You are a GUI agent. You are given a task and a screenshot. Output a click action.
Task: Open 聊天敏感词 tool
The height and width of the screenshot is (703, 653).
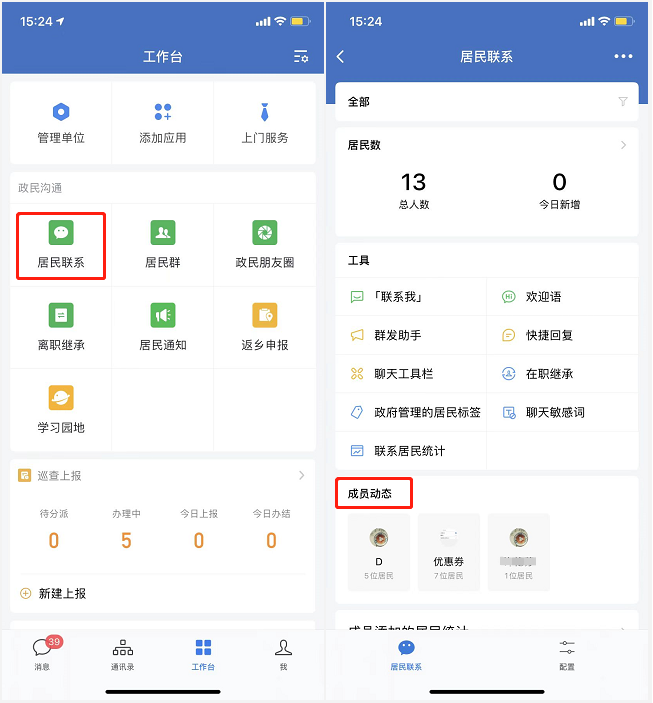pos(554,412)
